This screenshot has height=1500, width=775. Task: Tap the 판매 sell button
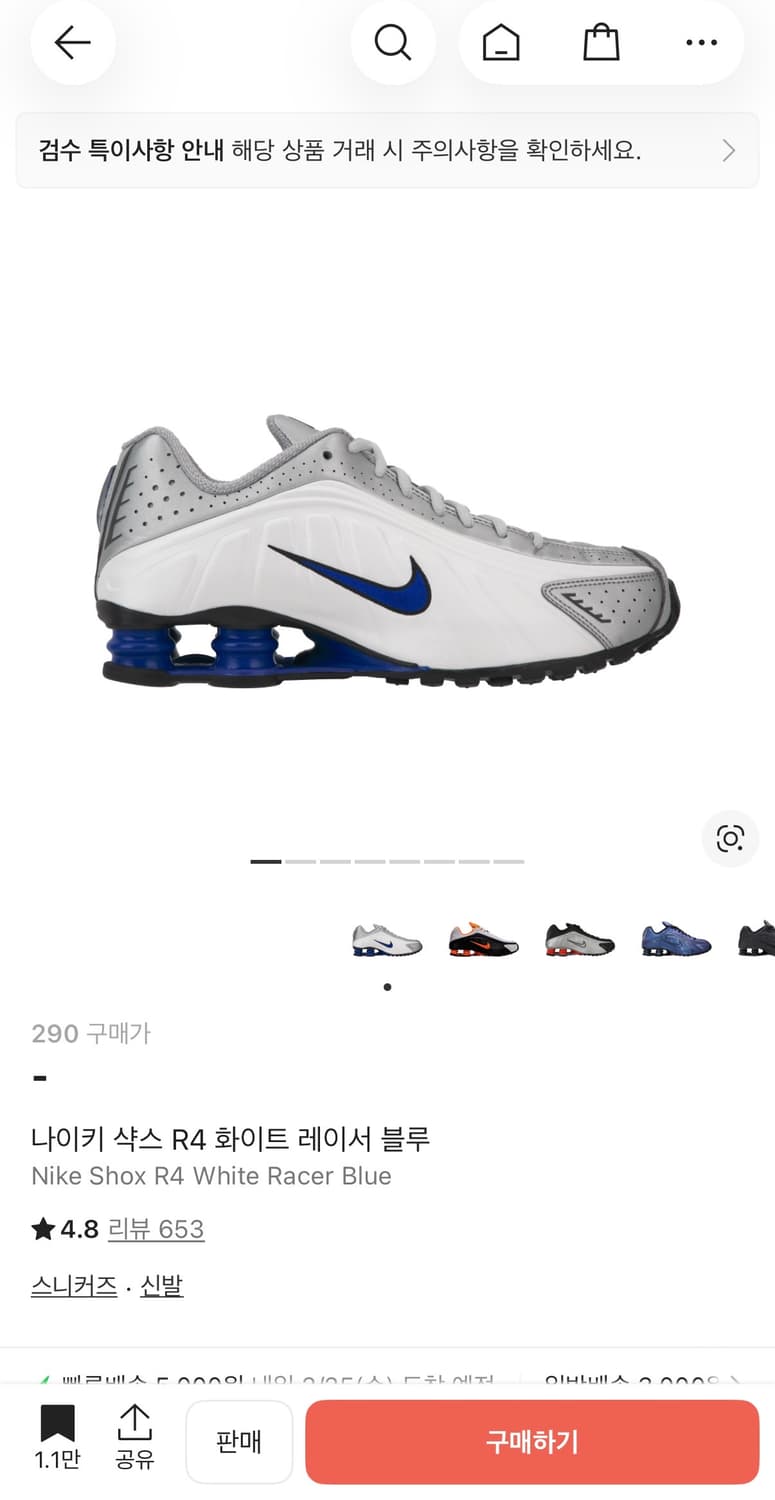coord(239,1441)
